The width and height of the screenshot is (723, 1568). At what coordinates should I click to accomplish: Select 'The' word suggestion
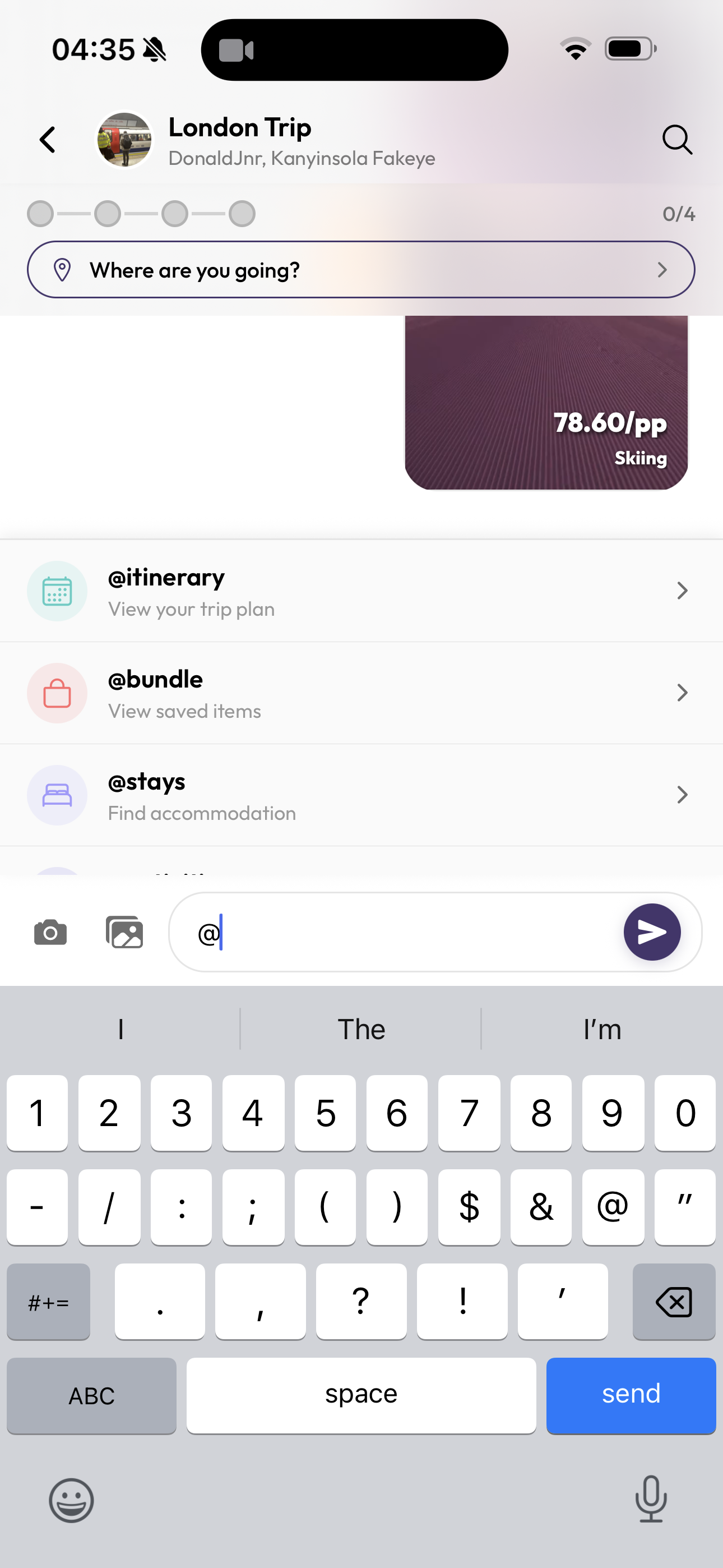tap(361, 1029)
